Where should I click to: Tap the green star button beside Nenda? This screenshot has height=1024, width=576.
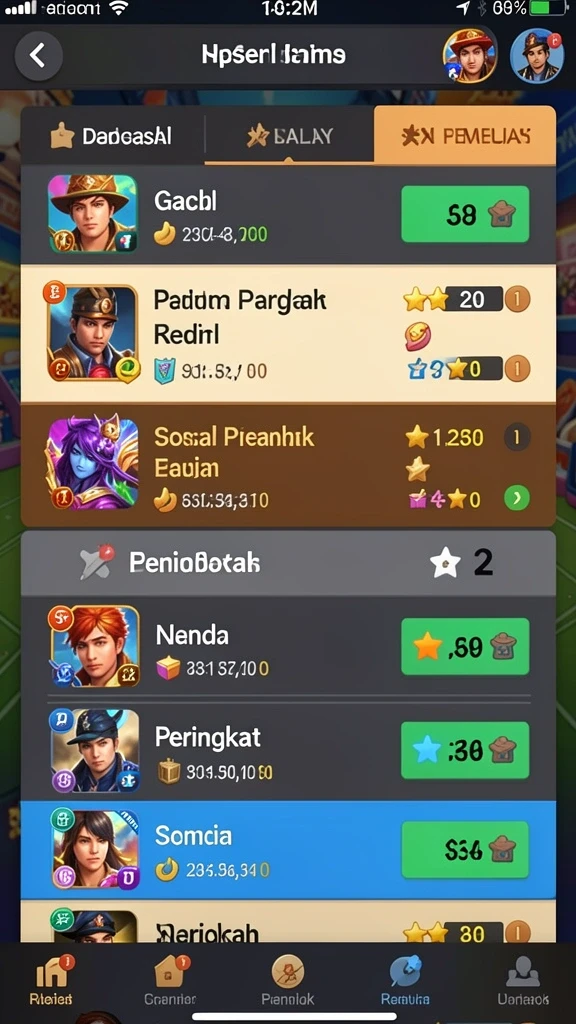465,647
